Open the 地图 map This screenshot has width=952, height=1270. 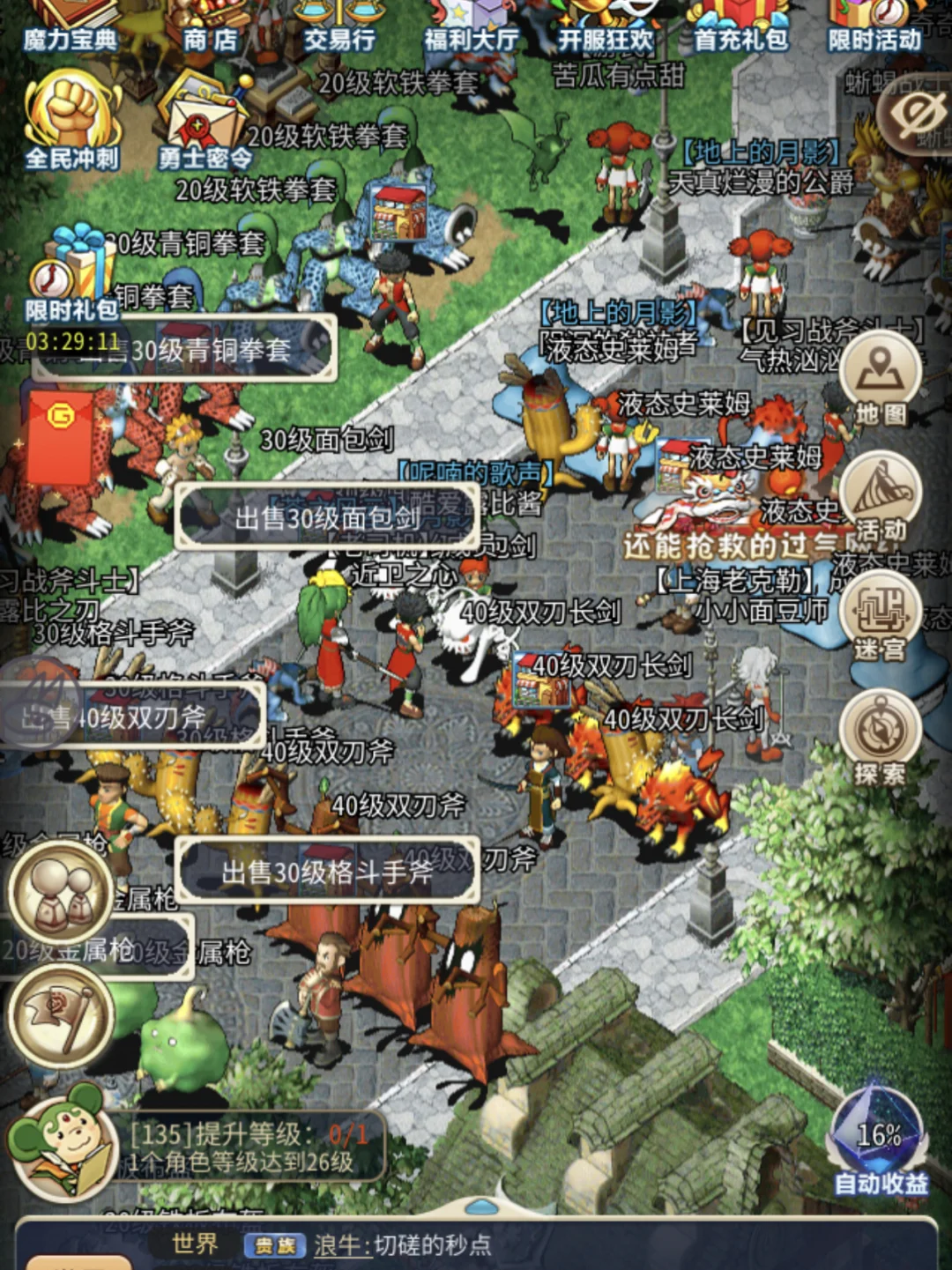(x=880, y=381)
